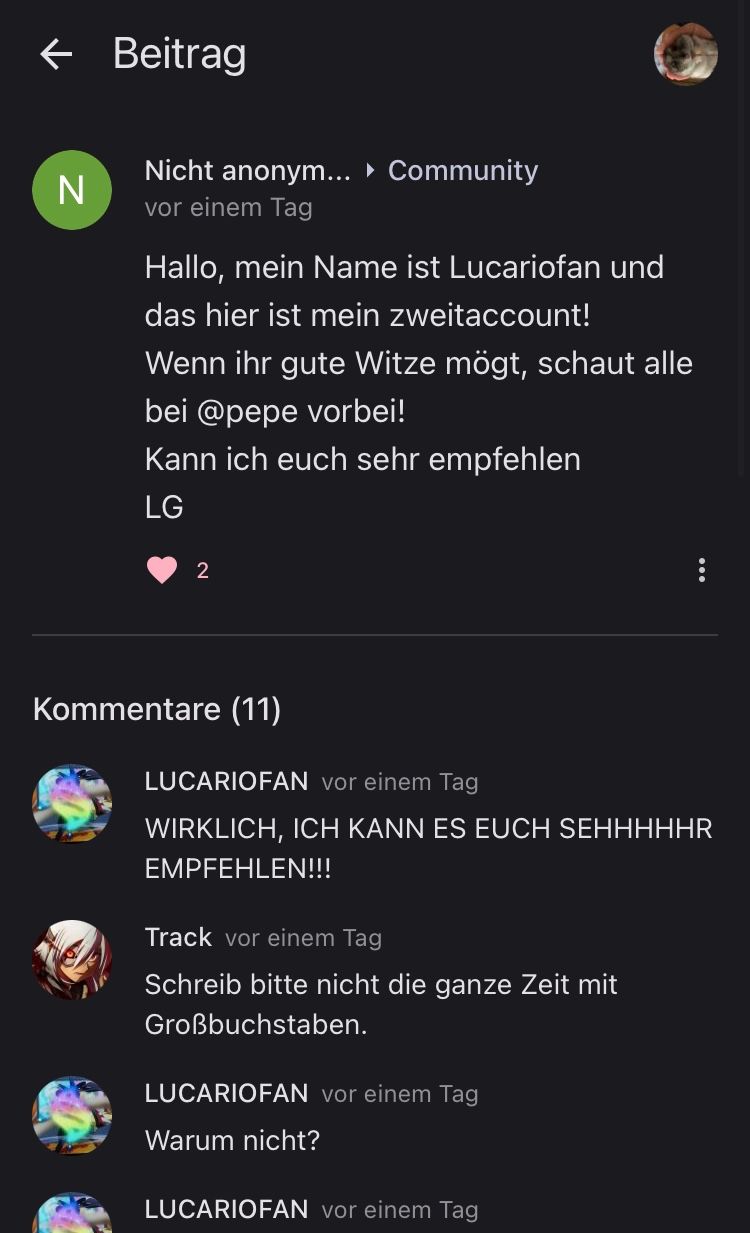
Task: Go back using the arrow icon
Action: 56,54
